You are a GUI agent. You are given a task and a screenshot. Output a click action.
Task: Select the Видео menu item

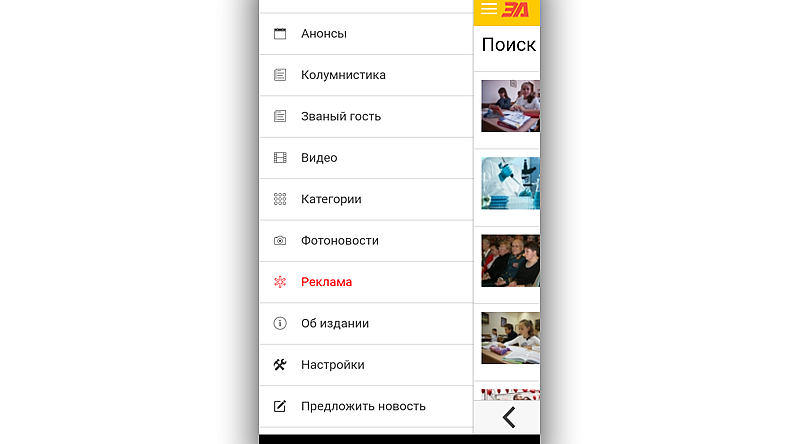pyautogui.click(x=319, y=158)
